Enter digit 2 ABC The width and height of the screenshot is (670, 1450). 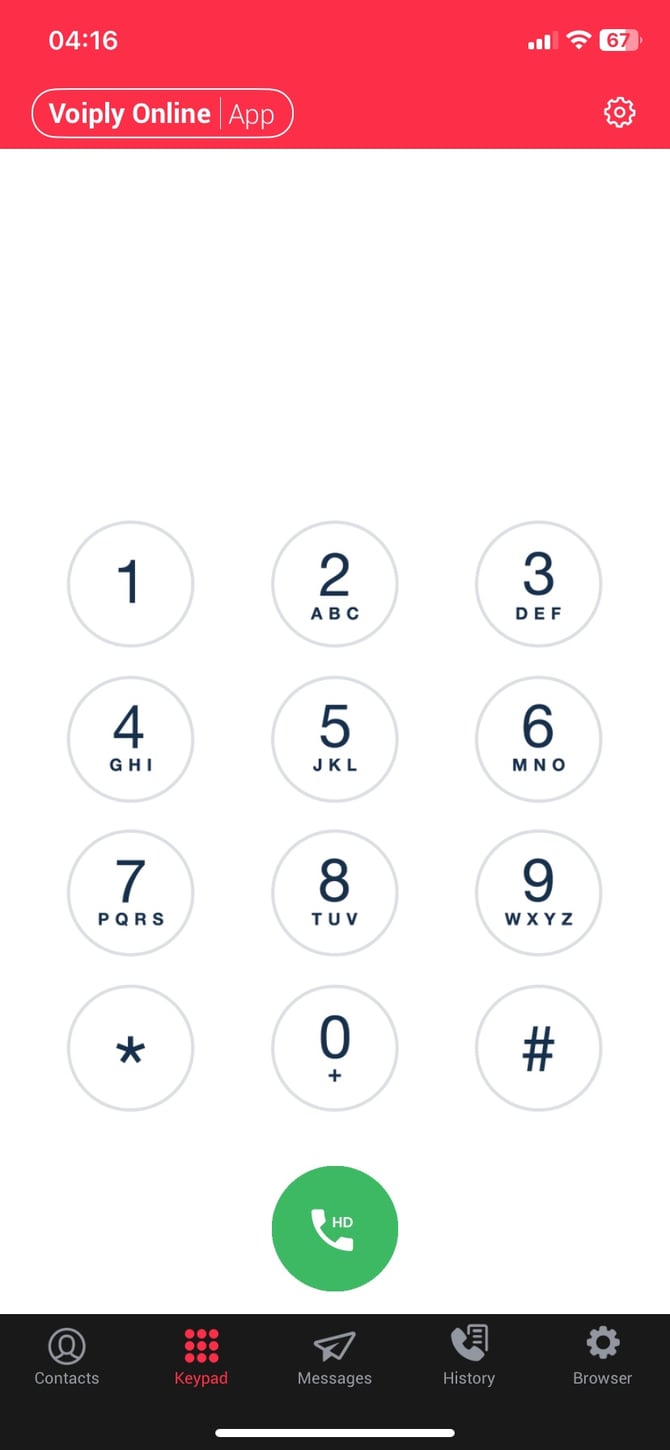[335, 584]
